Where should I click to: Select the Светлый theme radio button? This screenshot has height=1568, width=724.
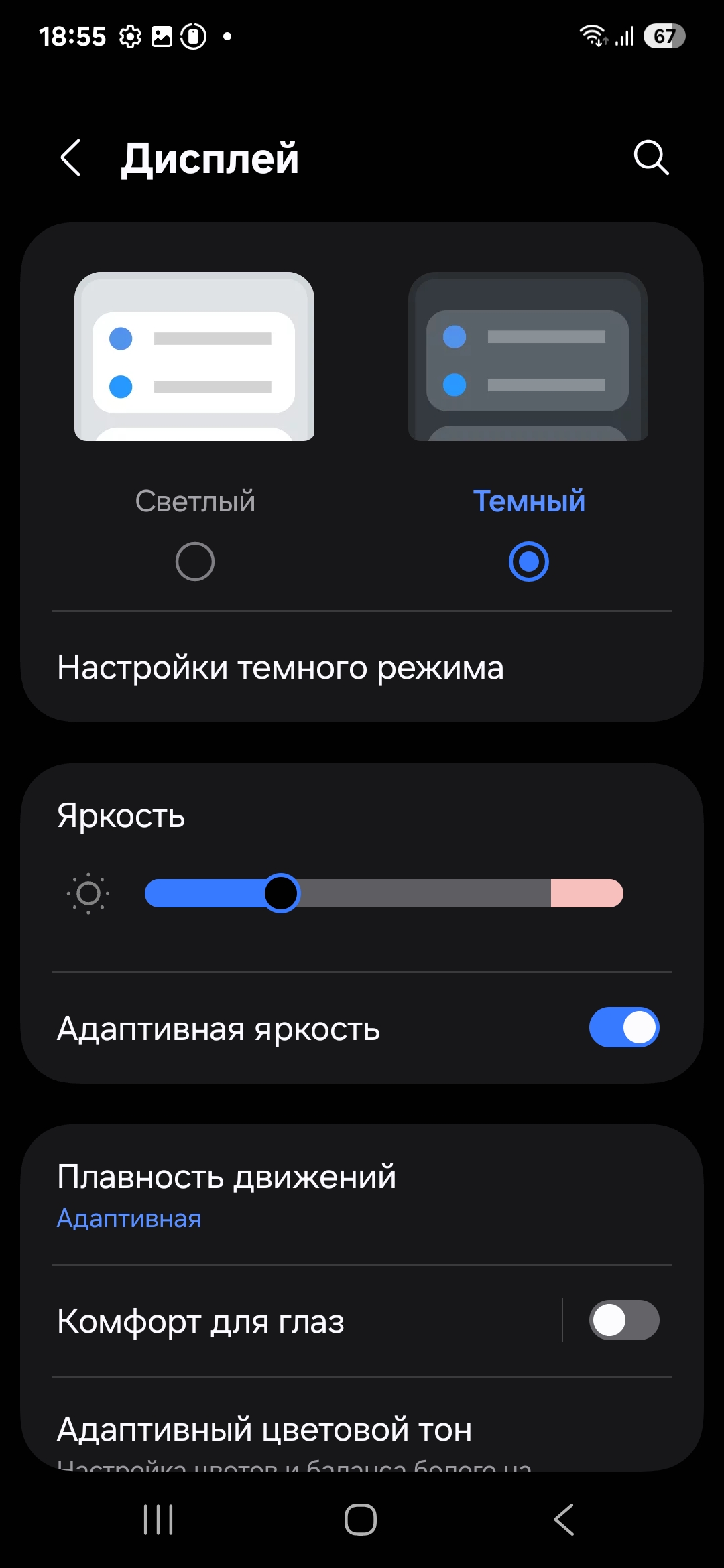195,562
